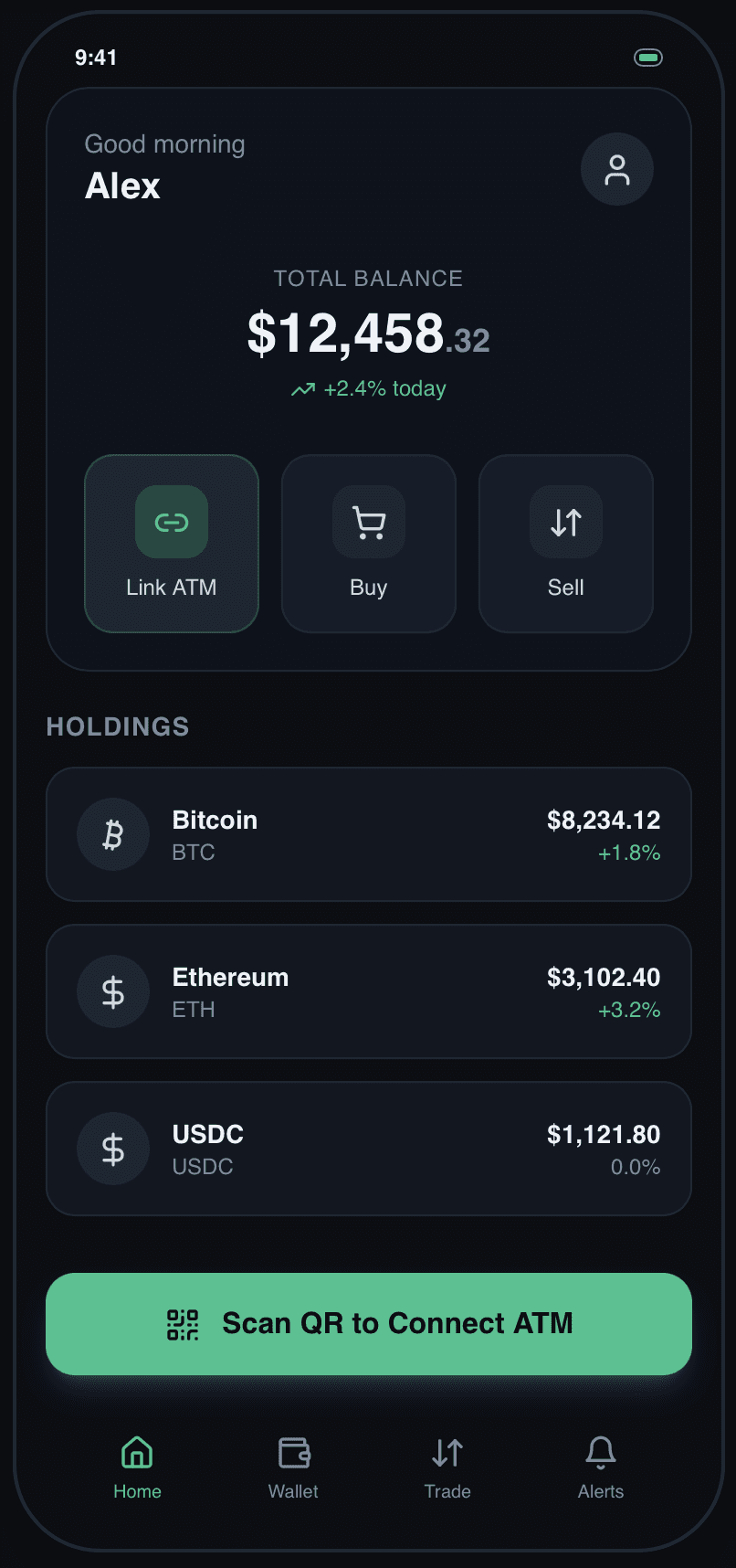
Task: Select the Buy action
Action: [x=369, y=544]
